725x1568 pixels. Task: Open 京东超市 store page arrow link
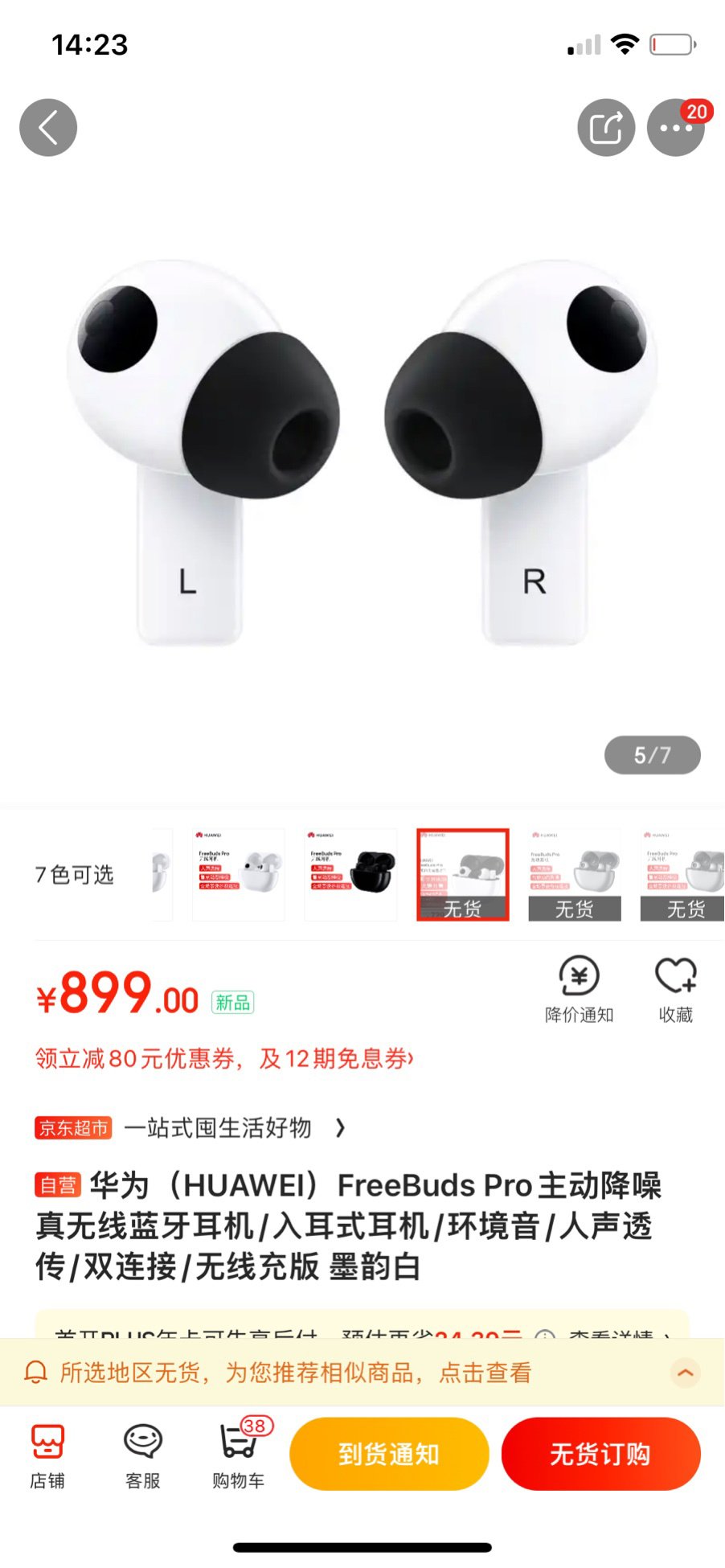coord(339,1127)
